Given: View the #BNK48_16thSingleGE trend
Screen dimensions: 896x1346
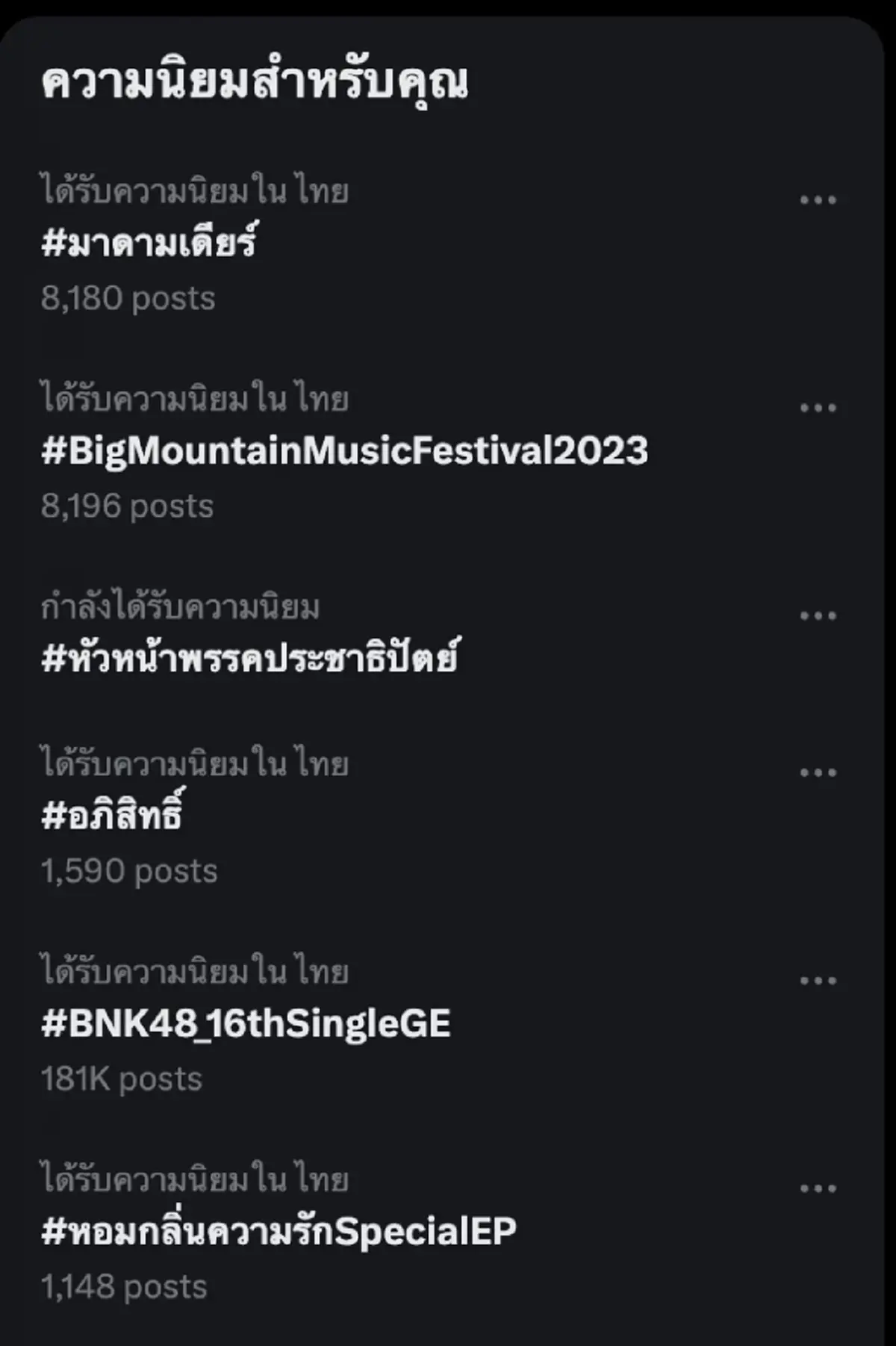Looking at the screenshot, I should (246, 1024).
